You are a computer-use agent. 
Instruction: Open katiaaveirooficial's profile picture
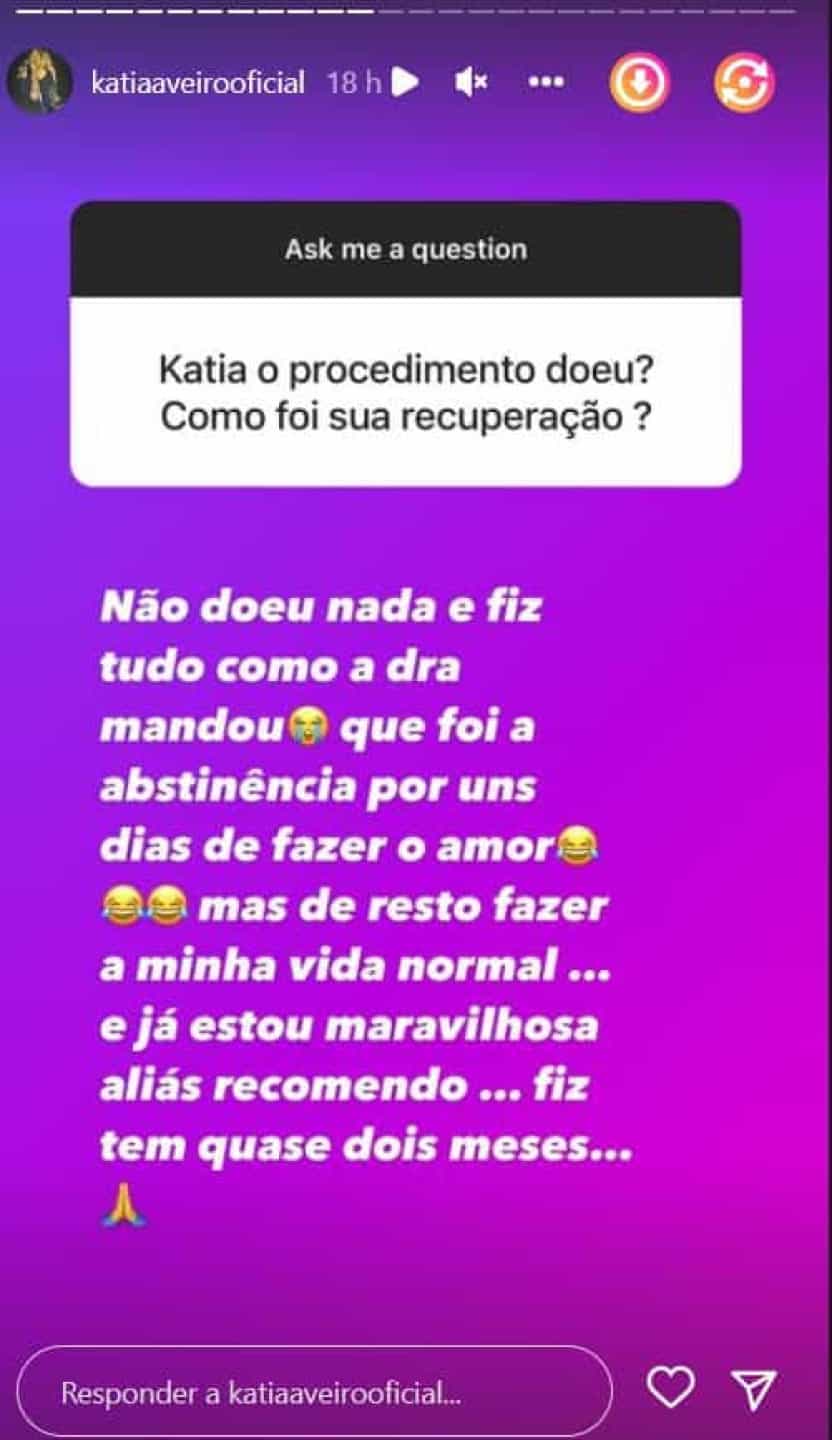pos(39,82)
